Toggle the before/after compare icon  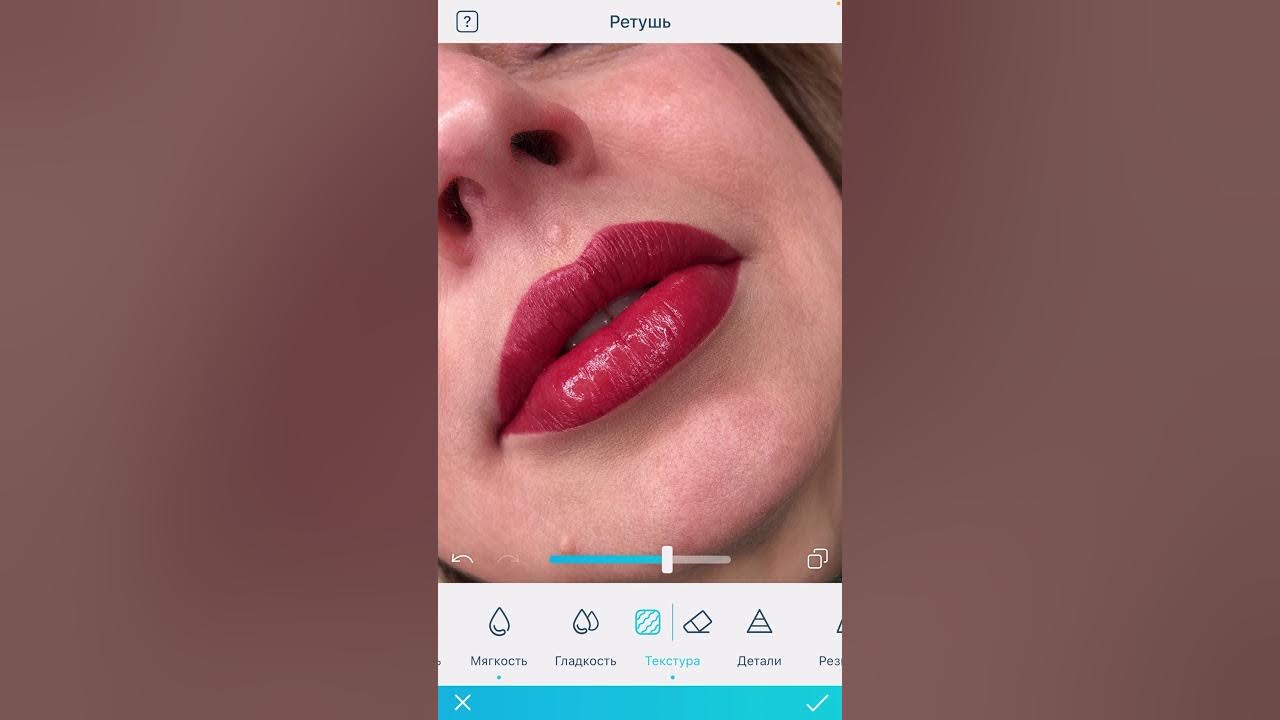click(817, 559)
